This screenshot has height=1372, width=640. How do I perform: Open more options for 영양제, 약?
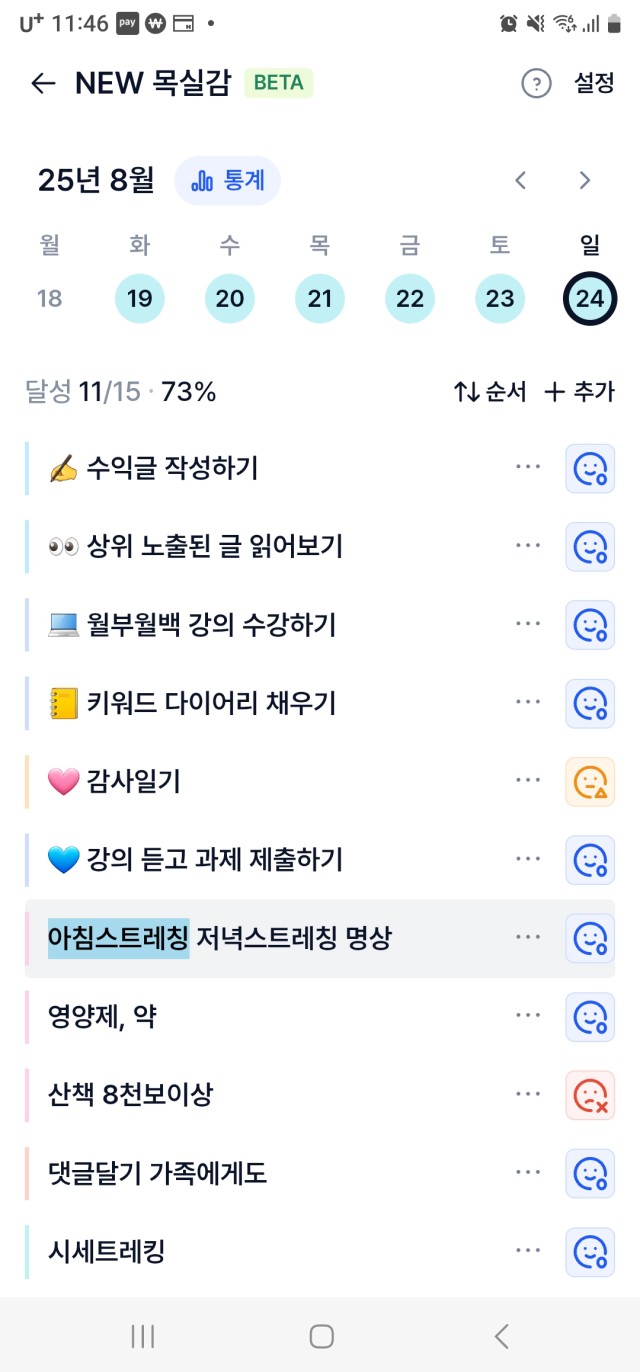pos(528,1016)
